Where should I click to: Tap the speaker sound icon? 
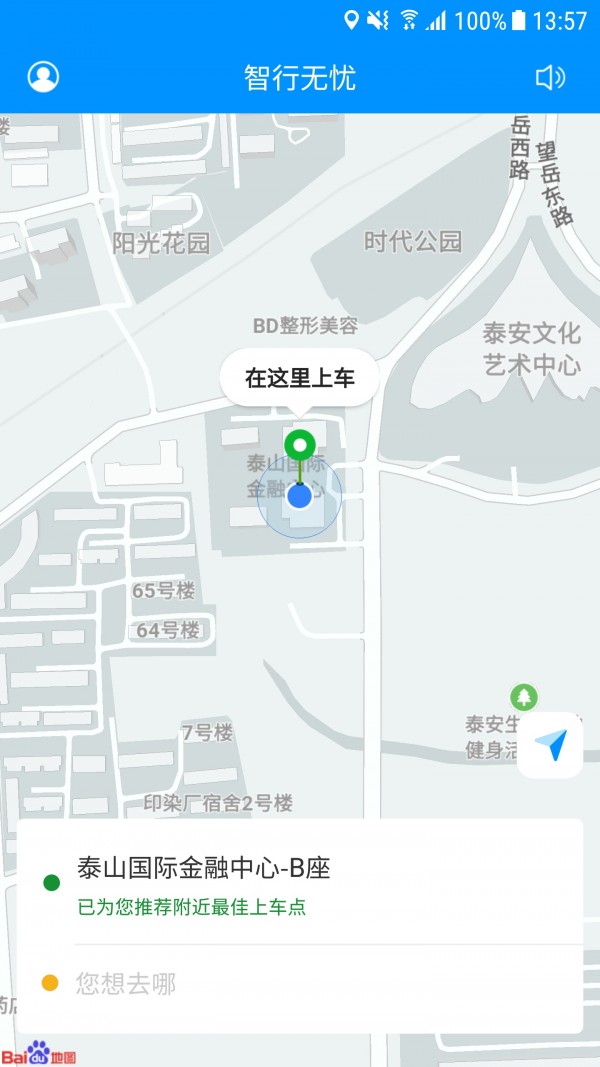pyautogui.click(x=550, y=77)
